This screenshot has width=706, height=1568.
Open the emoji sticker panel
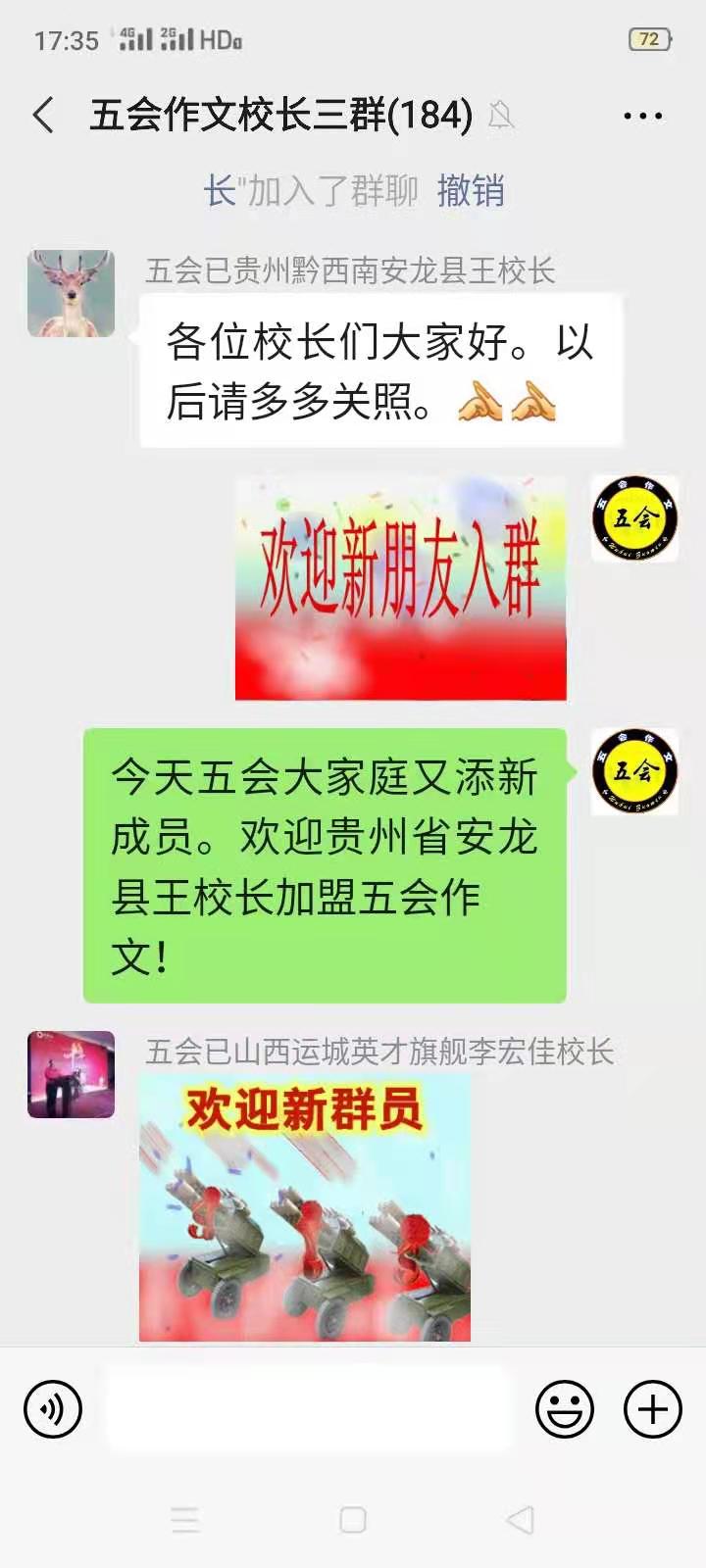(565, 1409)
